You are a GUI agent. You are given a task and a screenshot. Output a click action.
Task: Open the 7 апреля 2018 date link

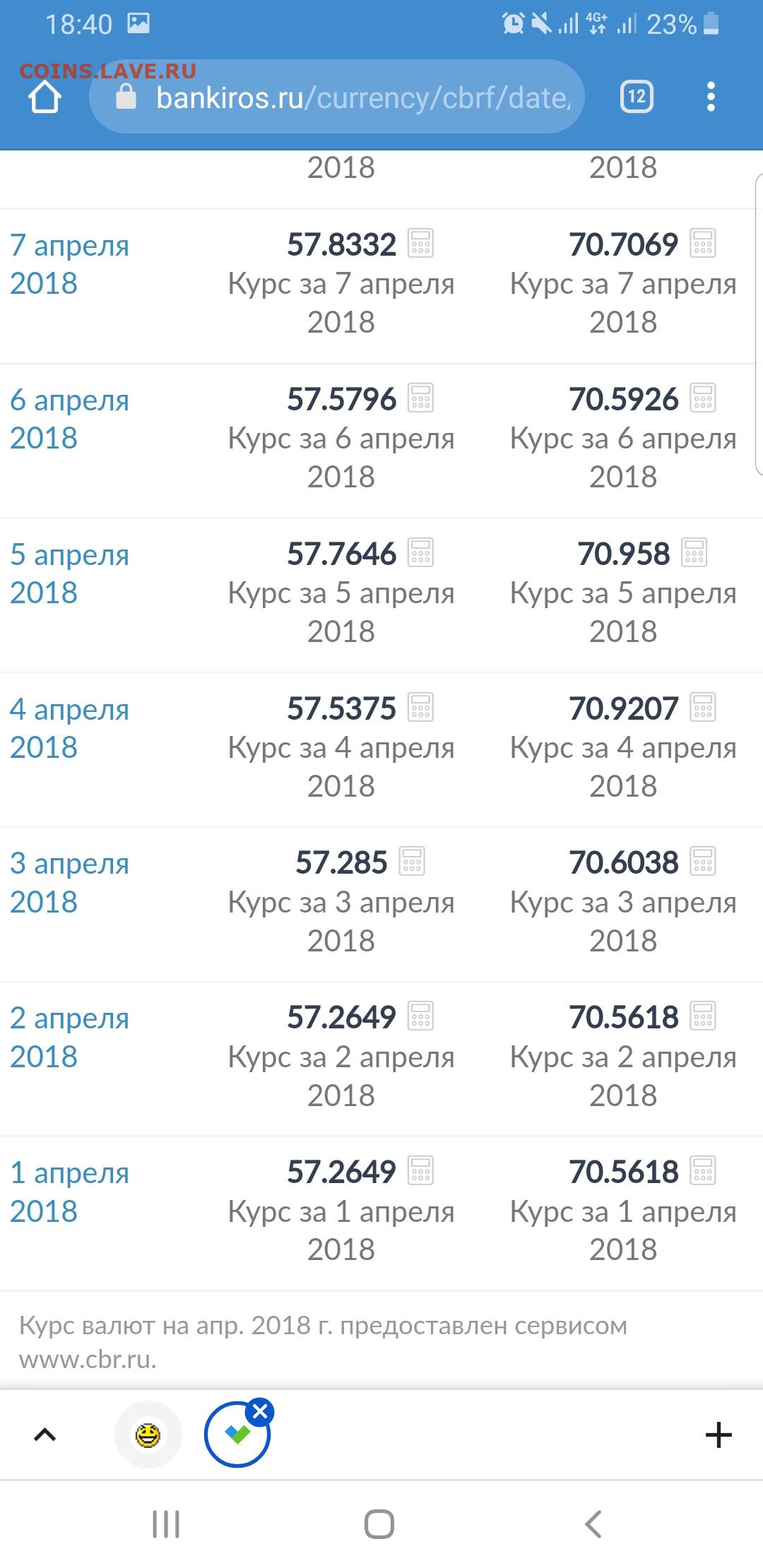pyautogui.click(x=69, y=264)
